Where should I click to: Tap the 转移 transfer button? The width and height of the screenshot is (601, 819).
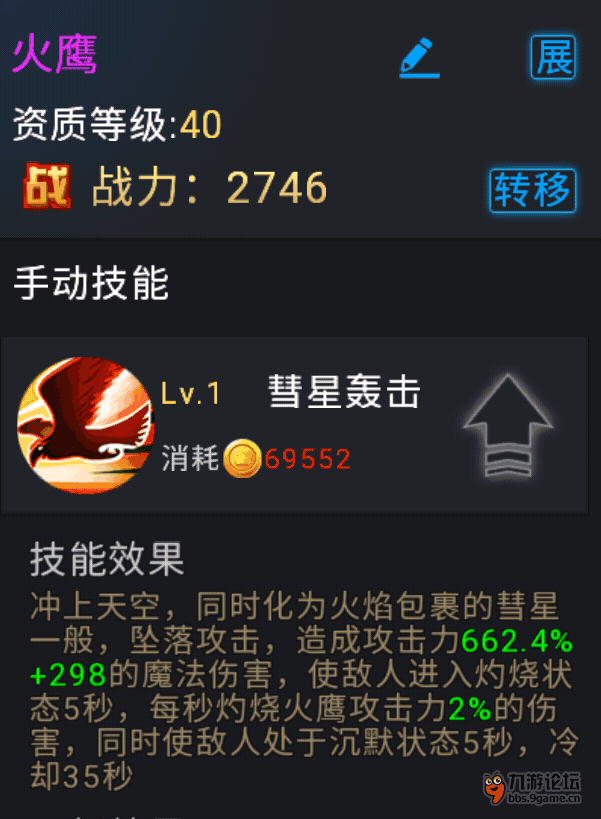point(532,190)
